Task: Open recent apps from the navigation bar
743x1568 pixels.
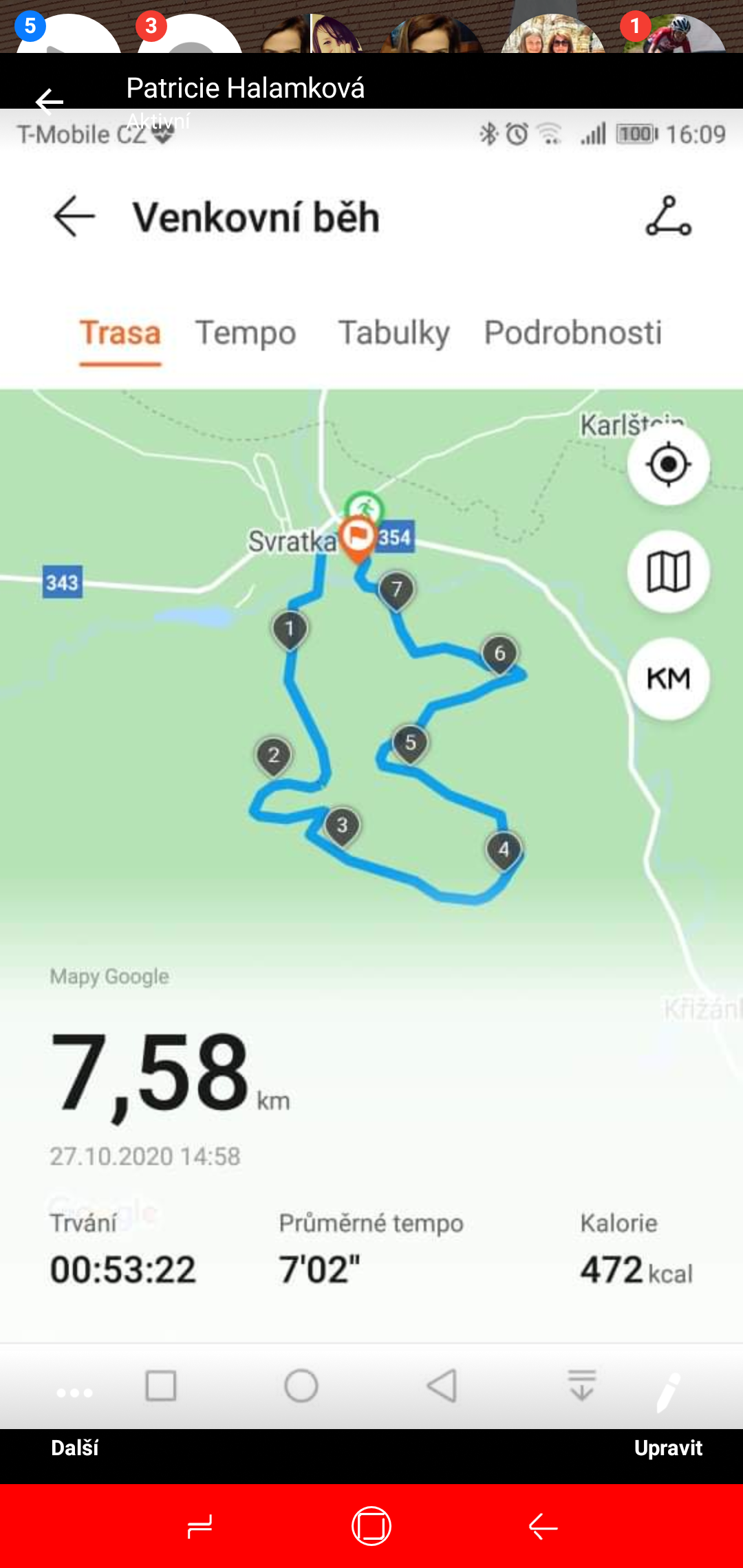Action: point(200,1527)
